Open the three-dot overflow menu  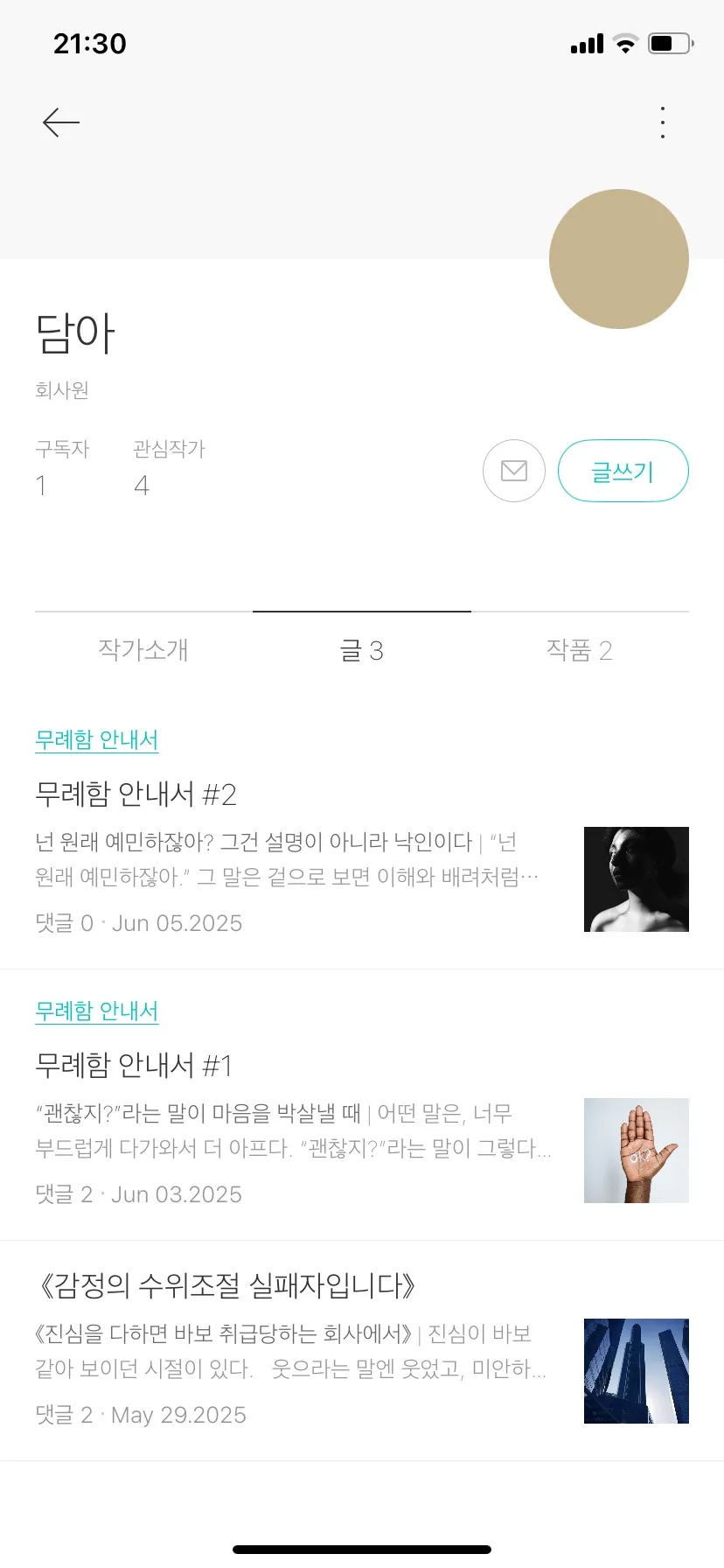[x=662, y=122]
